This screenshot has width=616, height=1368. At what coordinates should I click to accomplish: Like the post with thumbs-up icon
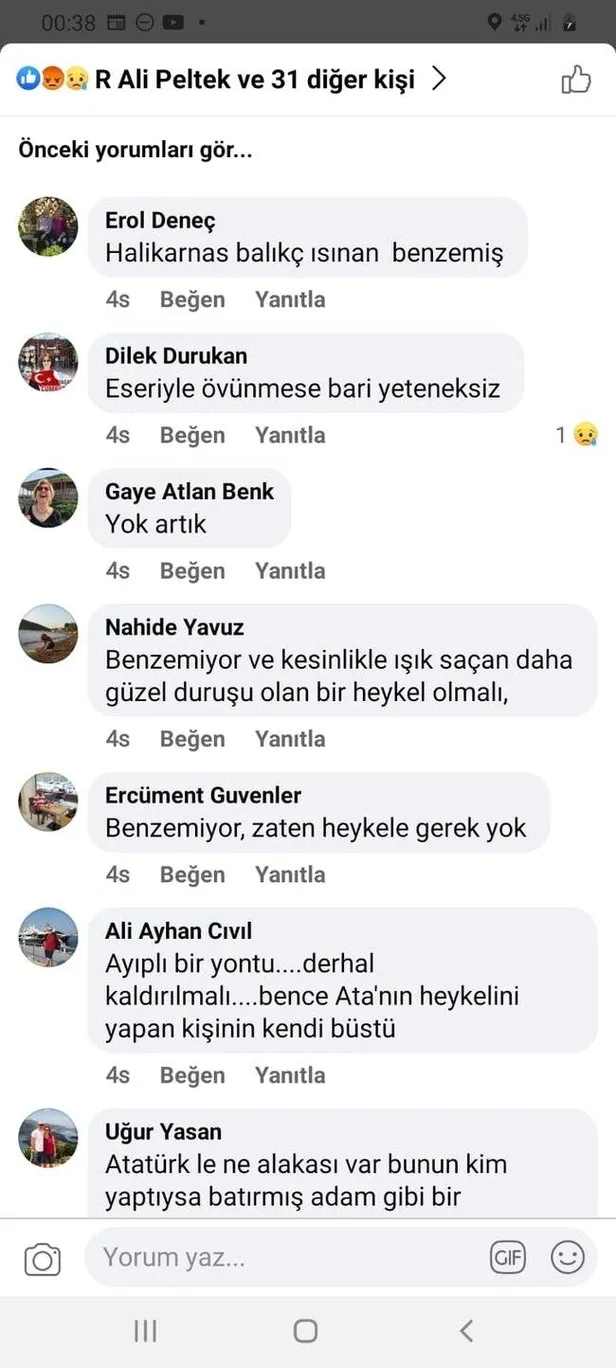[576, 80]
